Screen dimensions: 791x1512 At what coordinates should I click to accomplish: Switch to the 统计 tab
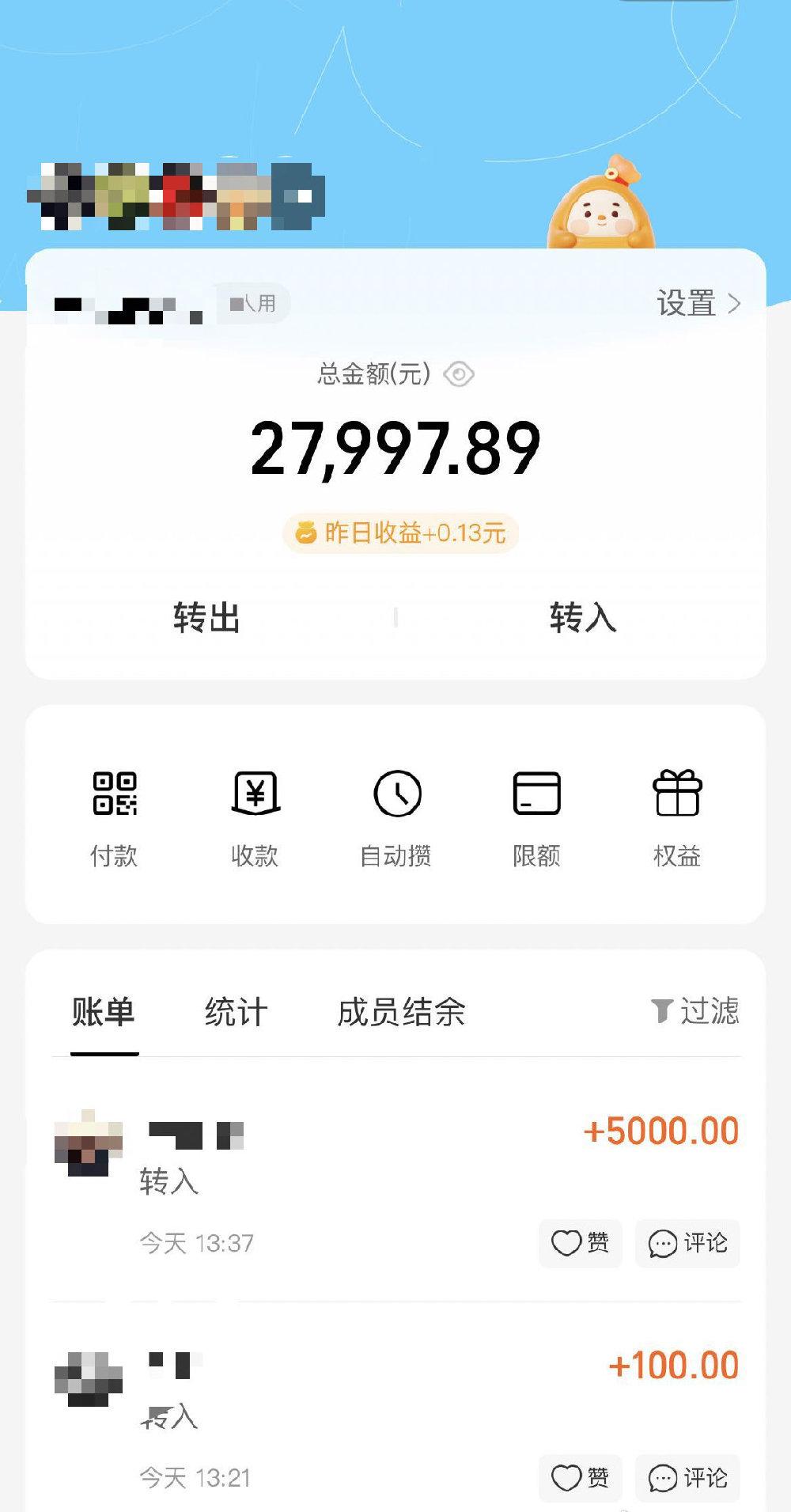click(235, 1012)
